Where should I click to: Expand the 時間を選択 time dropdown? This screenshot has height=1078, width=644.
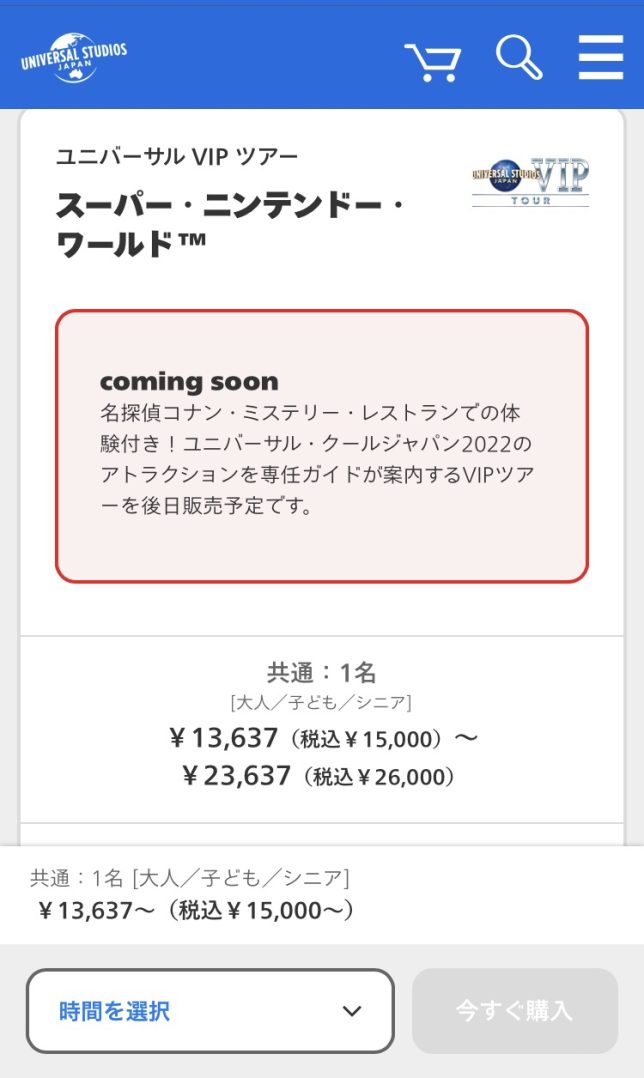[x=210, y=1011]
